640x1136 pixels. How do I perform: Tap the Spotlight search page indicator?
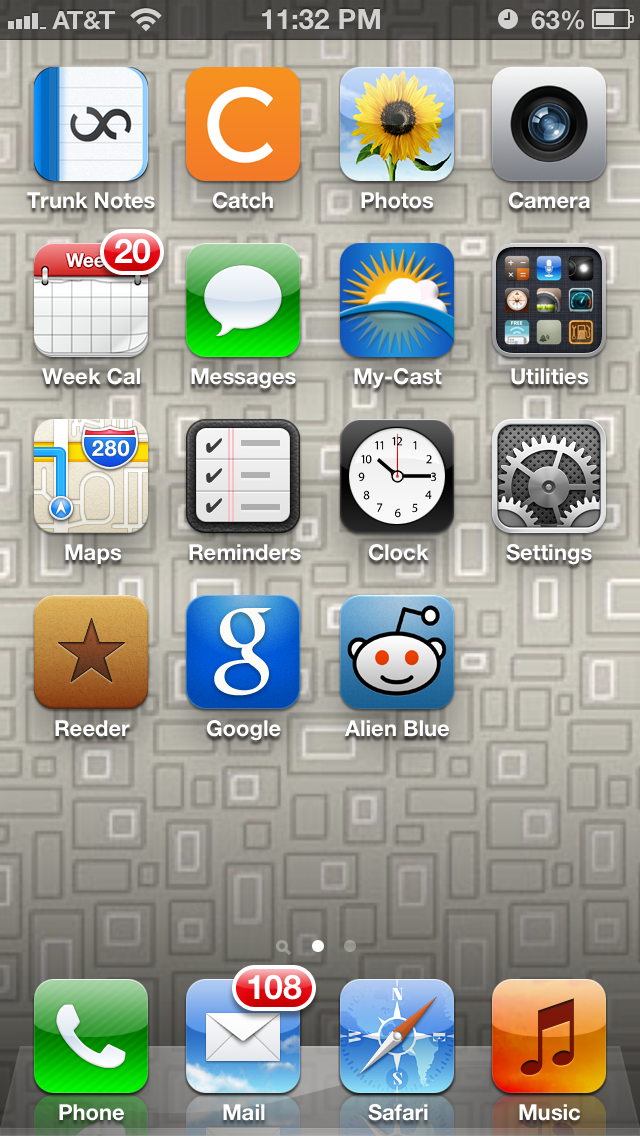[x=283, y=946]
